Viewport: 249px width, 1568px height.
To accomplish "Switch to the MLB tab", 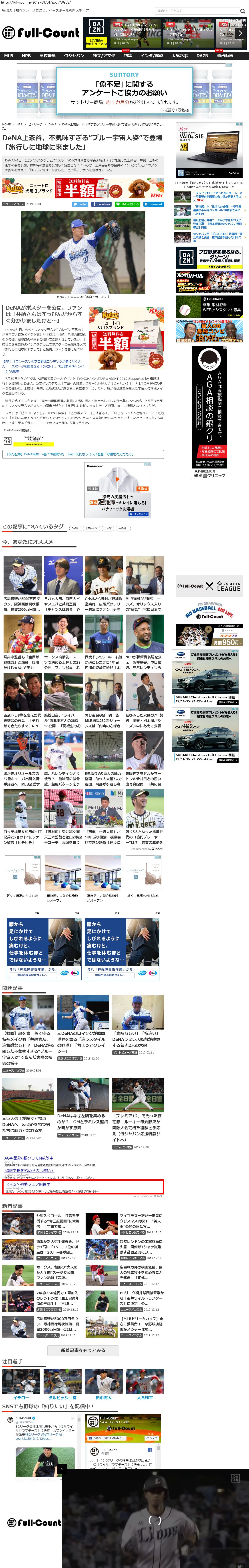I will pyautogui.click(x=8, y=55).
